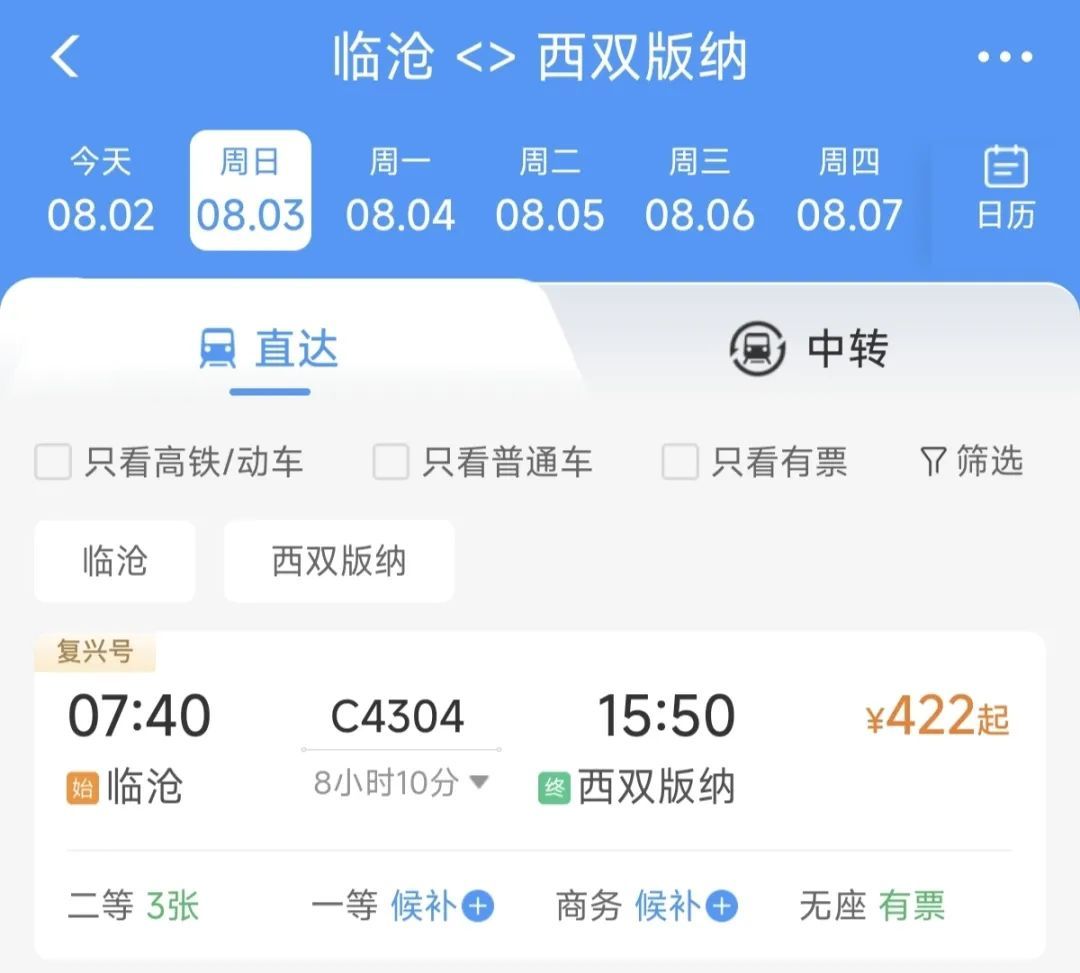Switch to the 中转 transfer tab
The image size is (1080, 973).
(x=809, y=349)
